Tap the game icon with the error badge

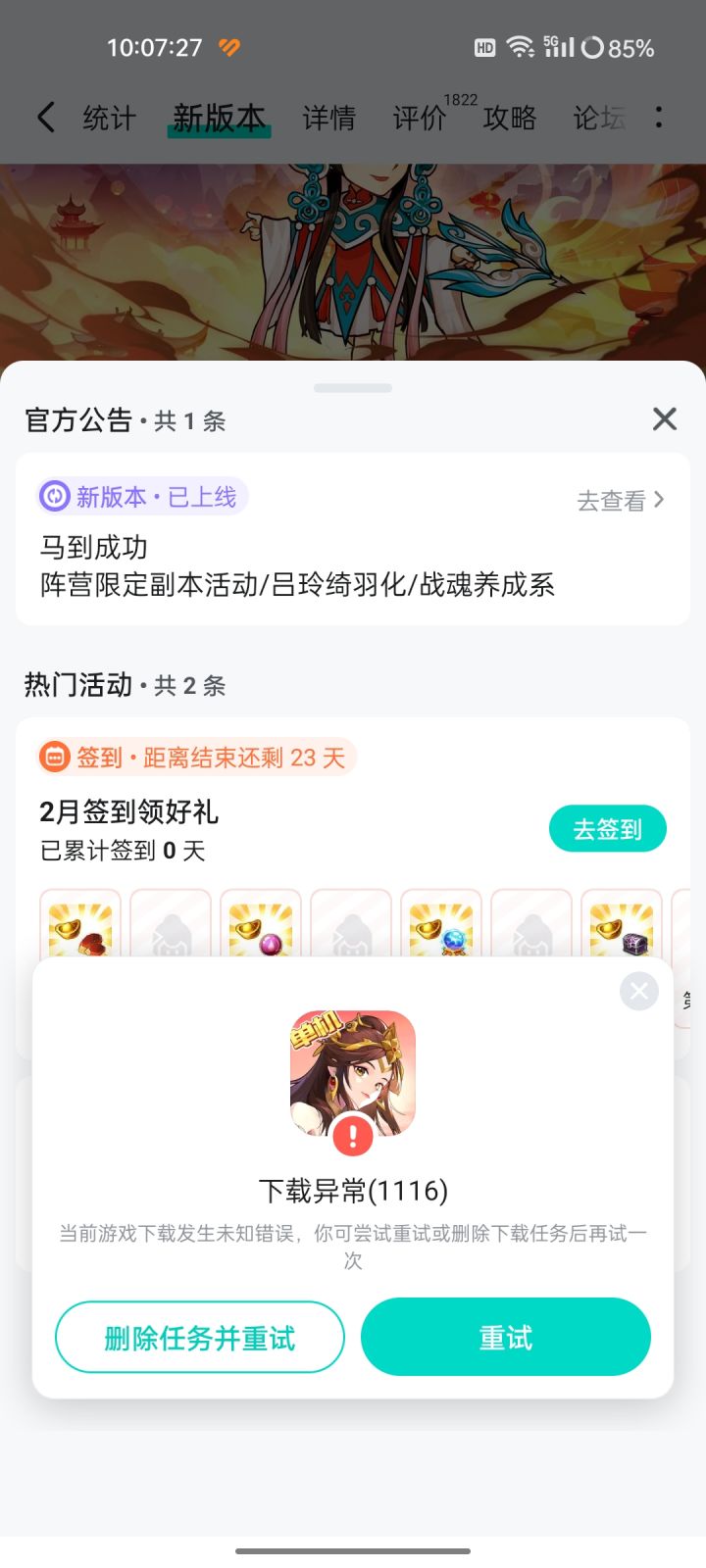353,1075
